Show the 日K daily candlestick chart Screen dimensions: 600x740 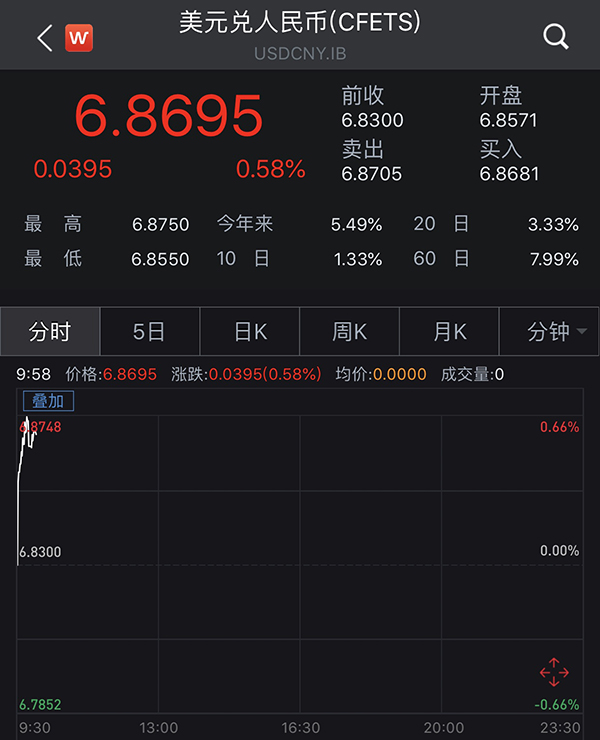click(x=250, y=332)
